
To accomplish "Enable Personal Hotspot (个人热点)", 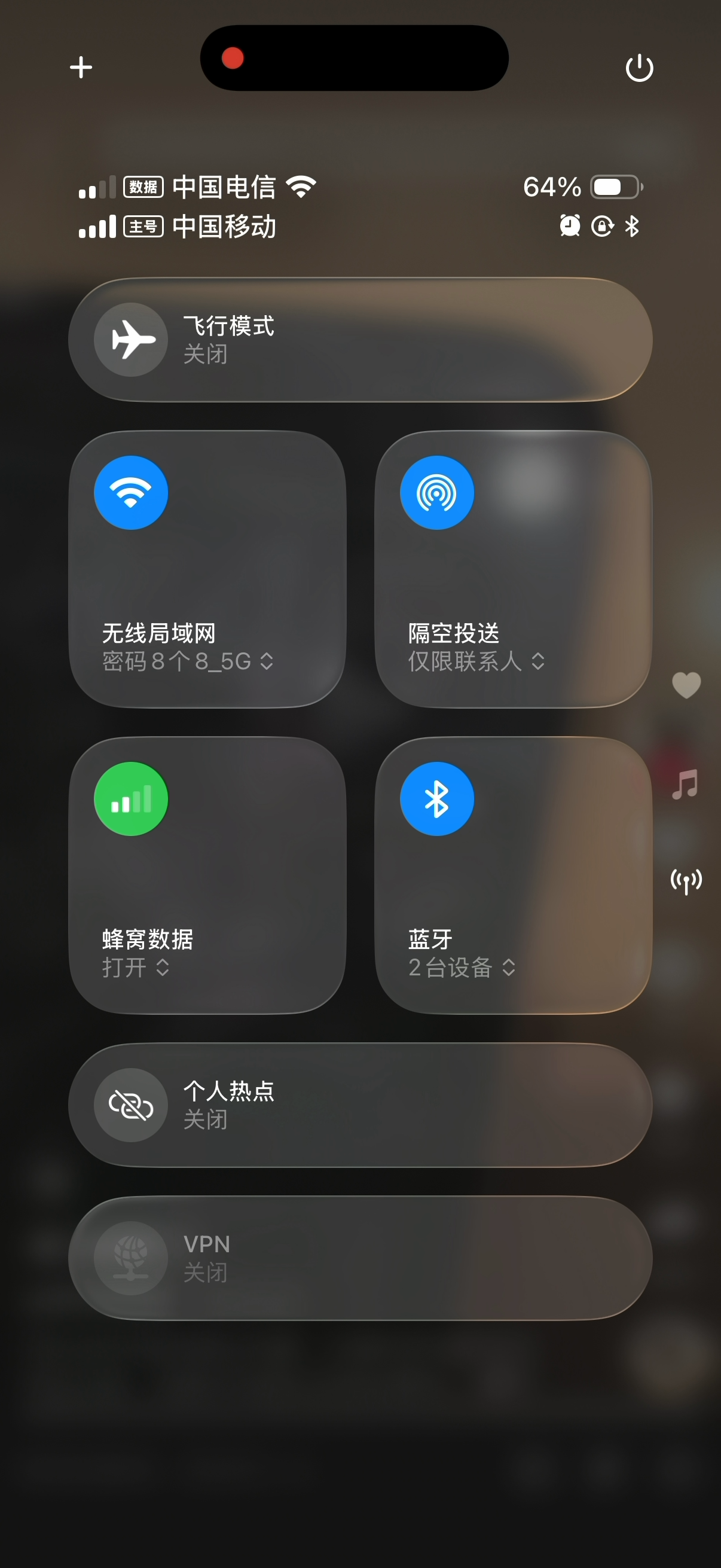I will 131,1105.
